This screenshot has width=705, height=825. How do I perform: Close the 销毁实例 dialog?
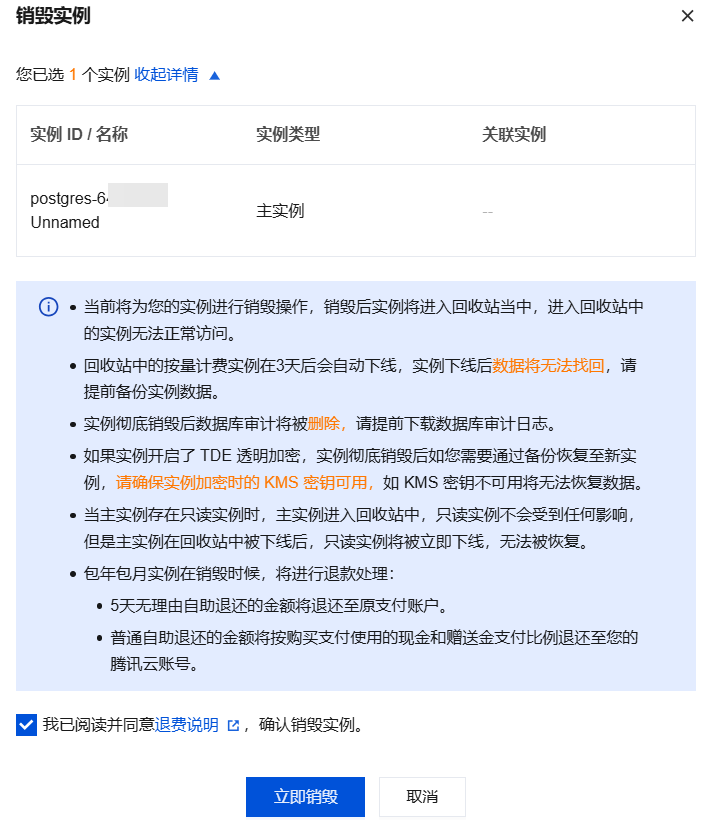point(687,16)
